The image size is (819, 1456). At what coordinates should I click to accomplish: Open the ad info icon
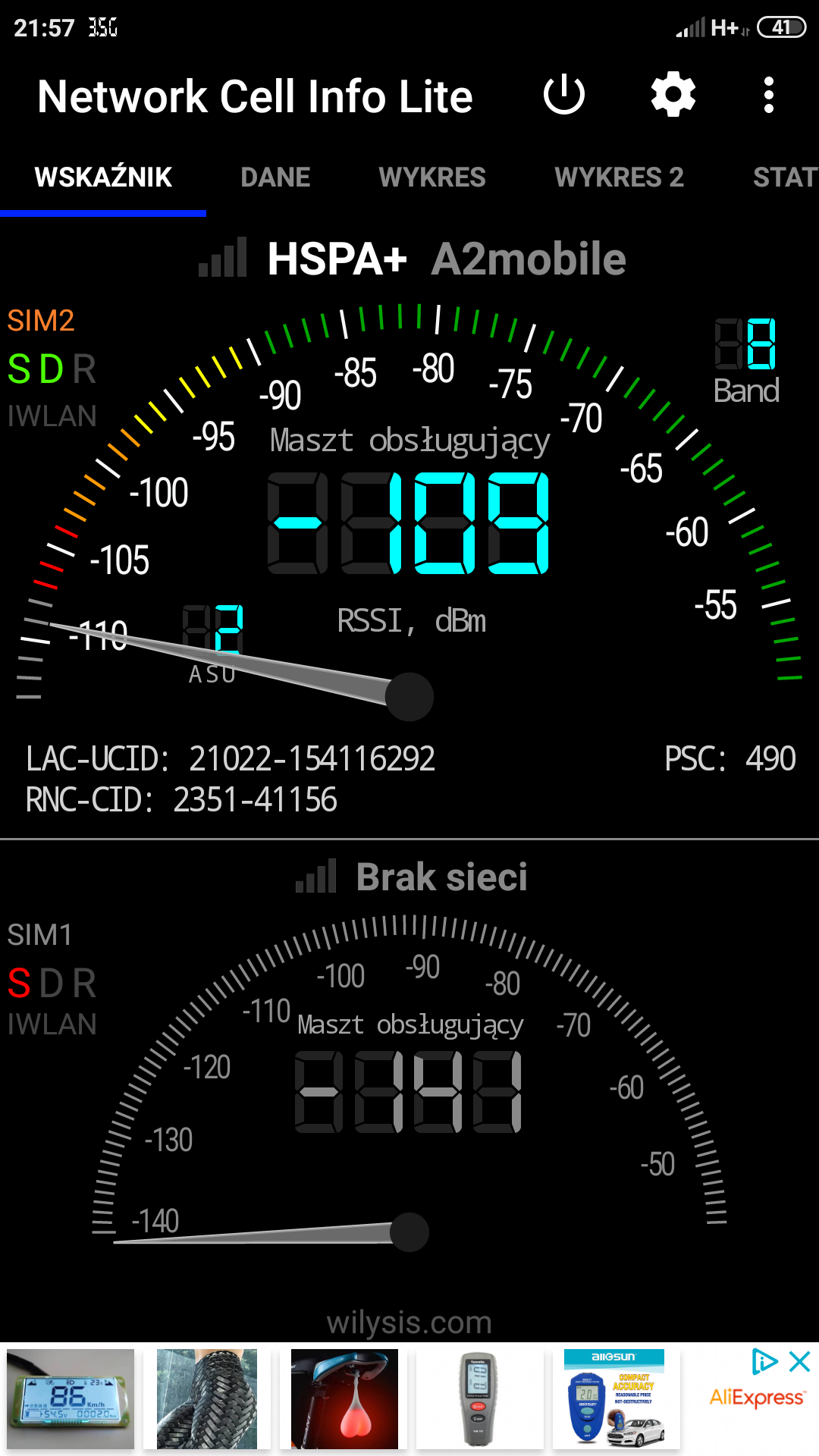(x=764, y=1362)
